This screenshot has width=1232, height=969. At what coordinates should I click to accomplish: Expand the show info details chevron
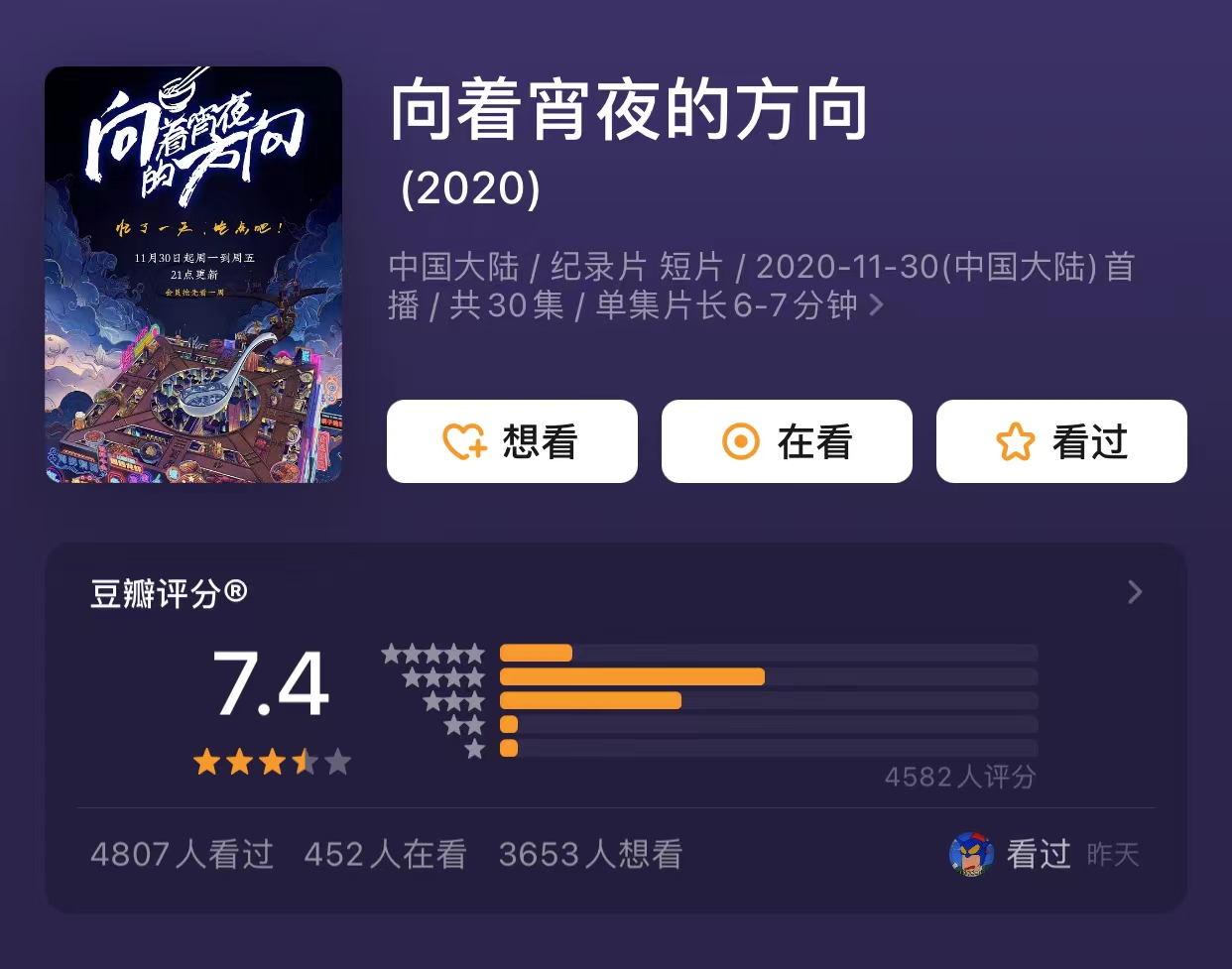876,305
